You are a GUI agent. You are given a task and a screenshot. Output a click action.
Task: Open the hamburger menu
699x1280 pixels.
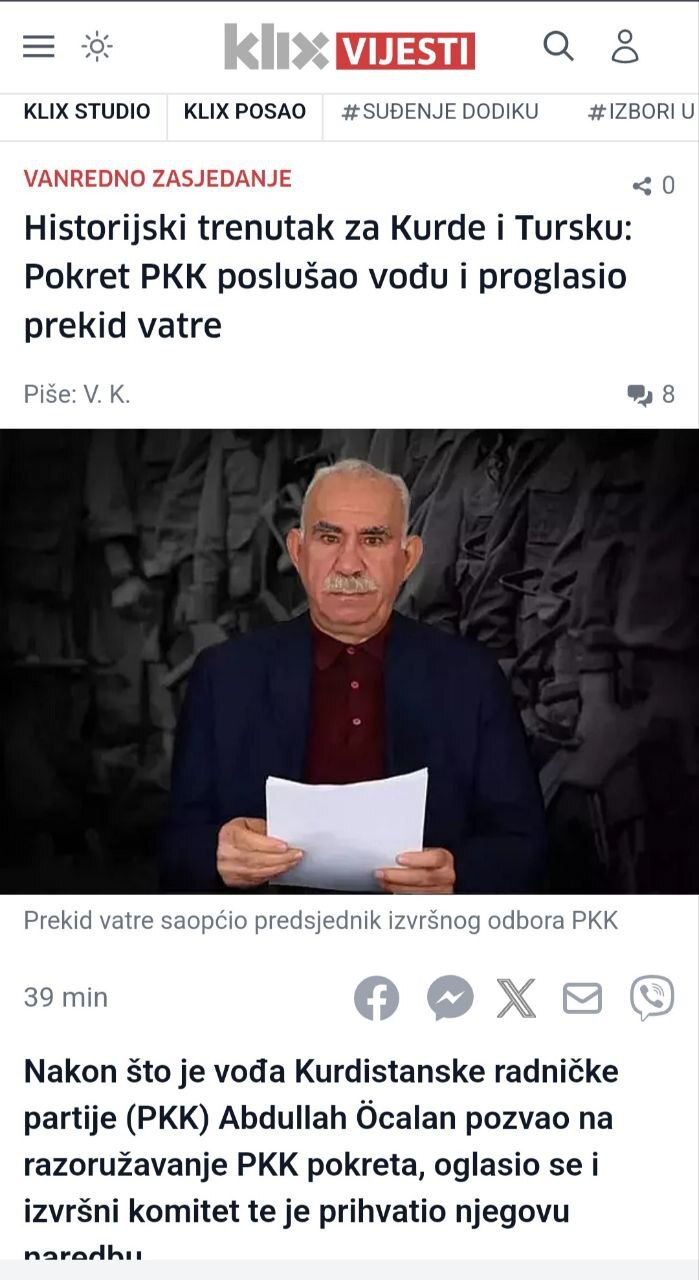(x=39, y=46)
